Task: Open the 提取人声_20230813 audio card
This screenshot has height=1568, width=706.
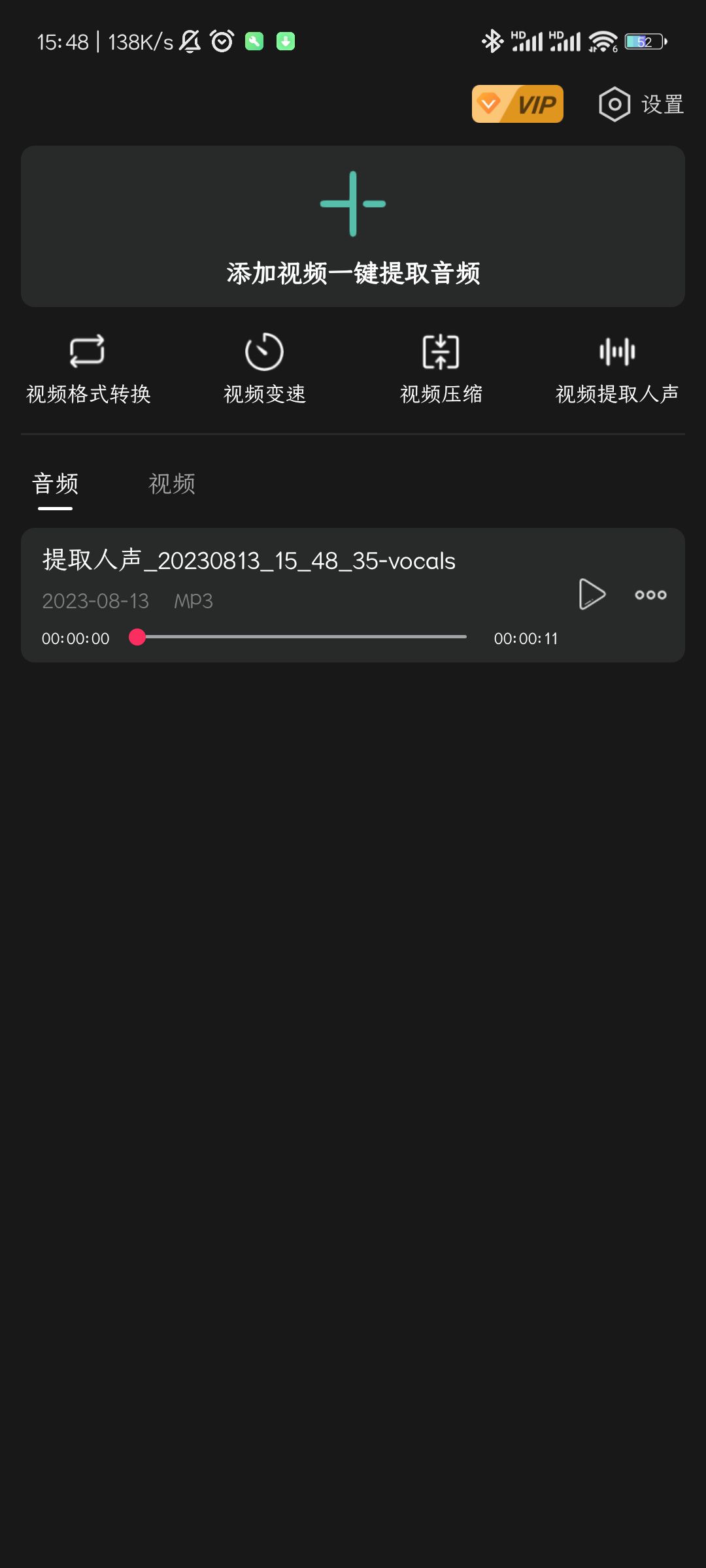Action: tap(353, 595)
